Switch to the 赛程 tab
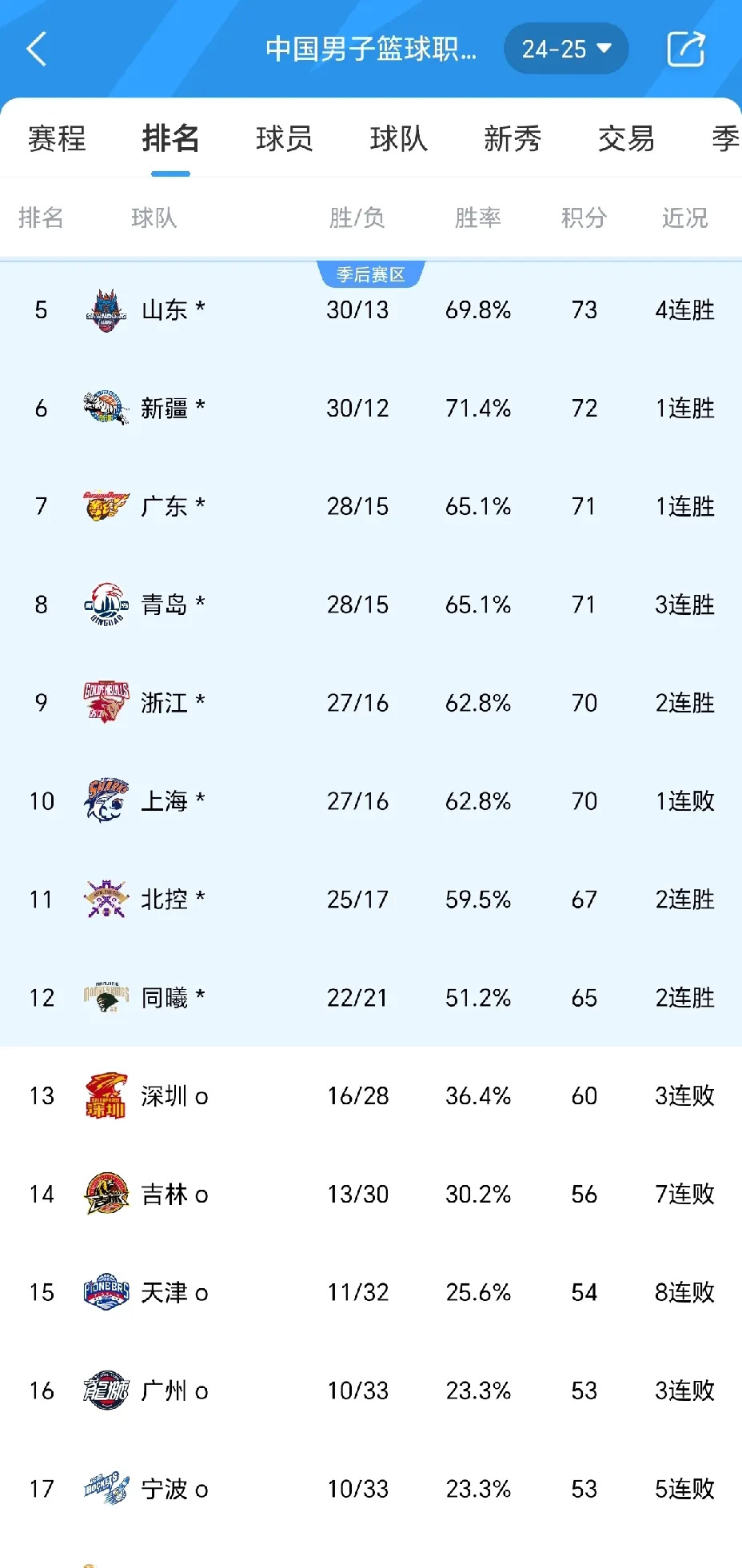This screenshot has width=742, height=1568. pos(56,140)
